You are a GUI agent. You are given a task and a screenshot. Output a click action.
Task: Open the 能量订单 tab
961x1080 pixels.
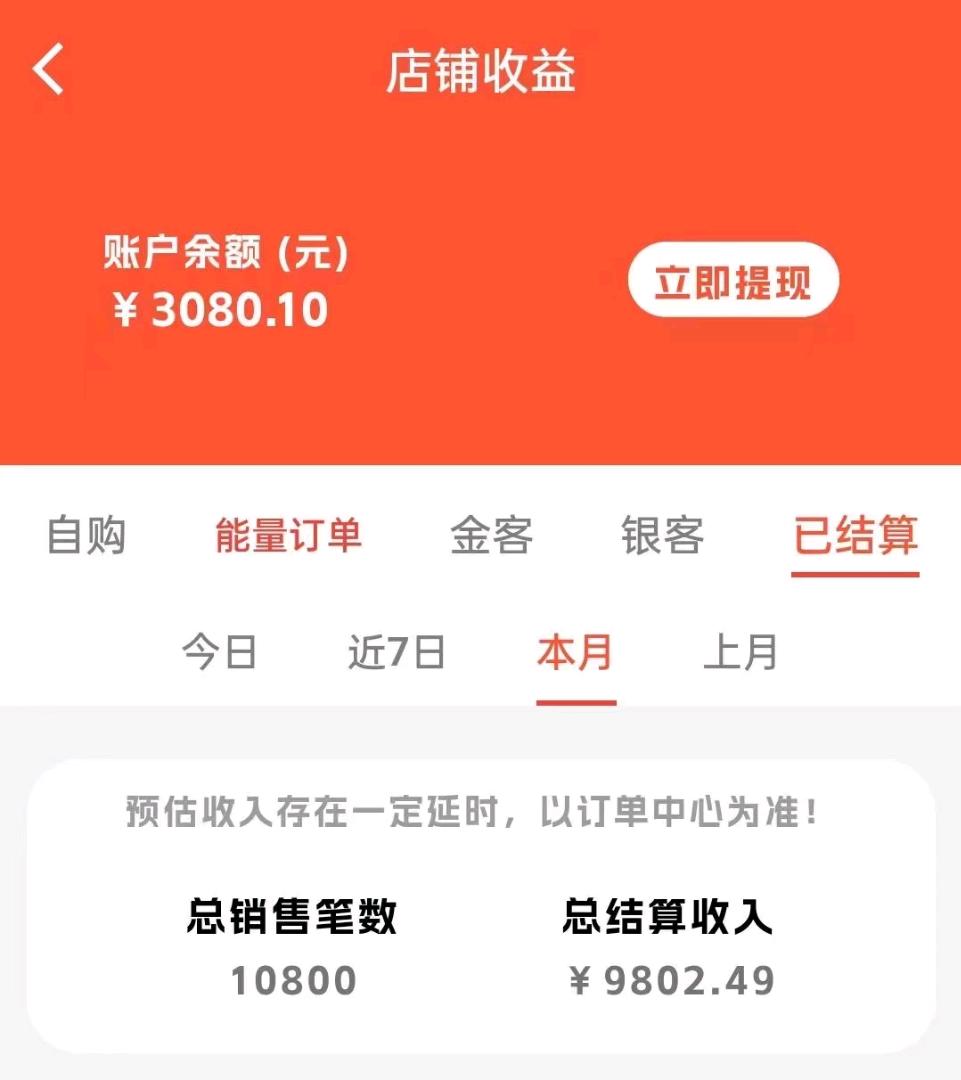[x=288, y=537]
